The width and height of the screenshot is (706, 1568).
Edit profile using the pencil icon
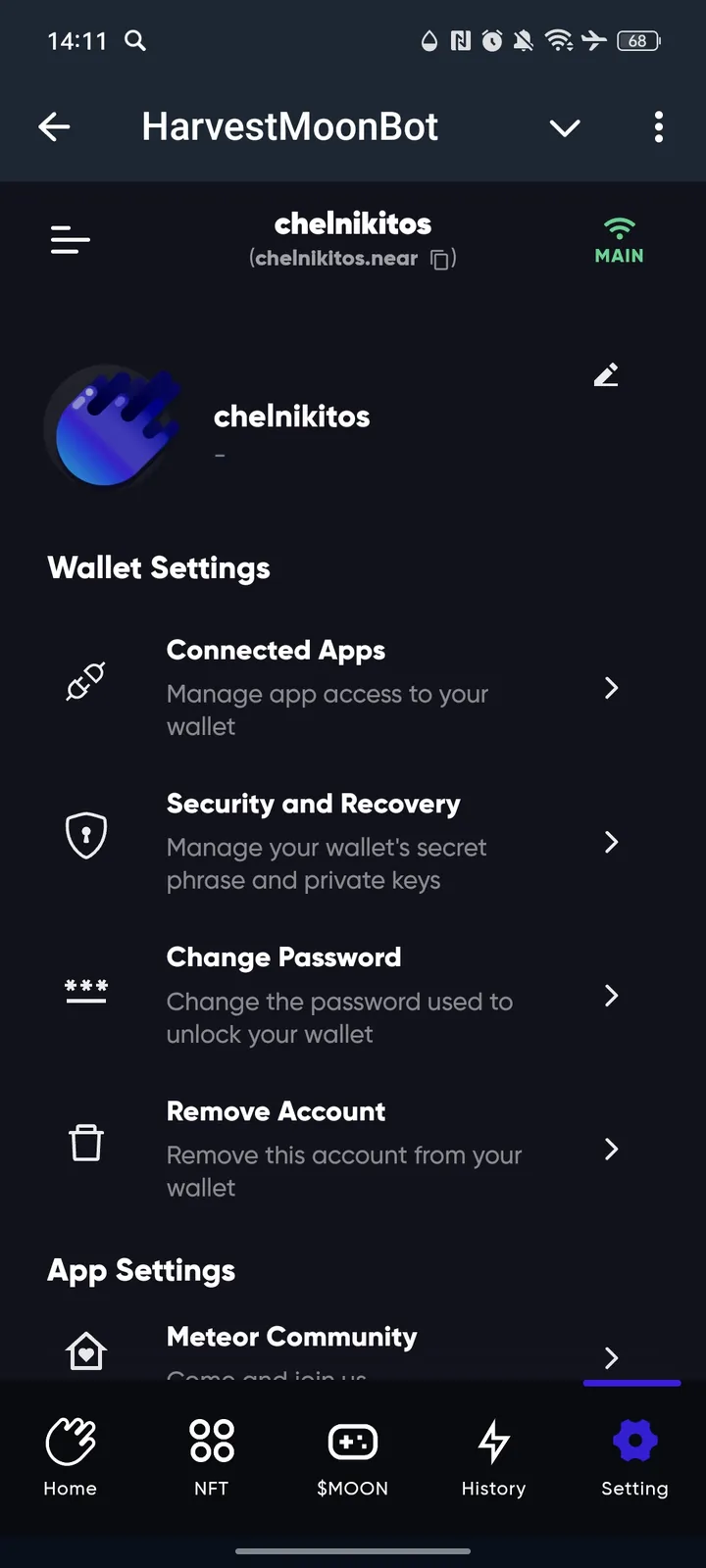coord(606,374)
